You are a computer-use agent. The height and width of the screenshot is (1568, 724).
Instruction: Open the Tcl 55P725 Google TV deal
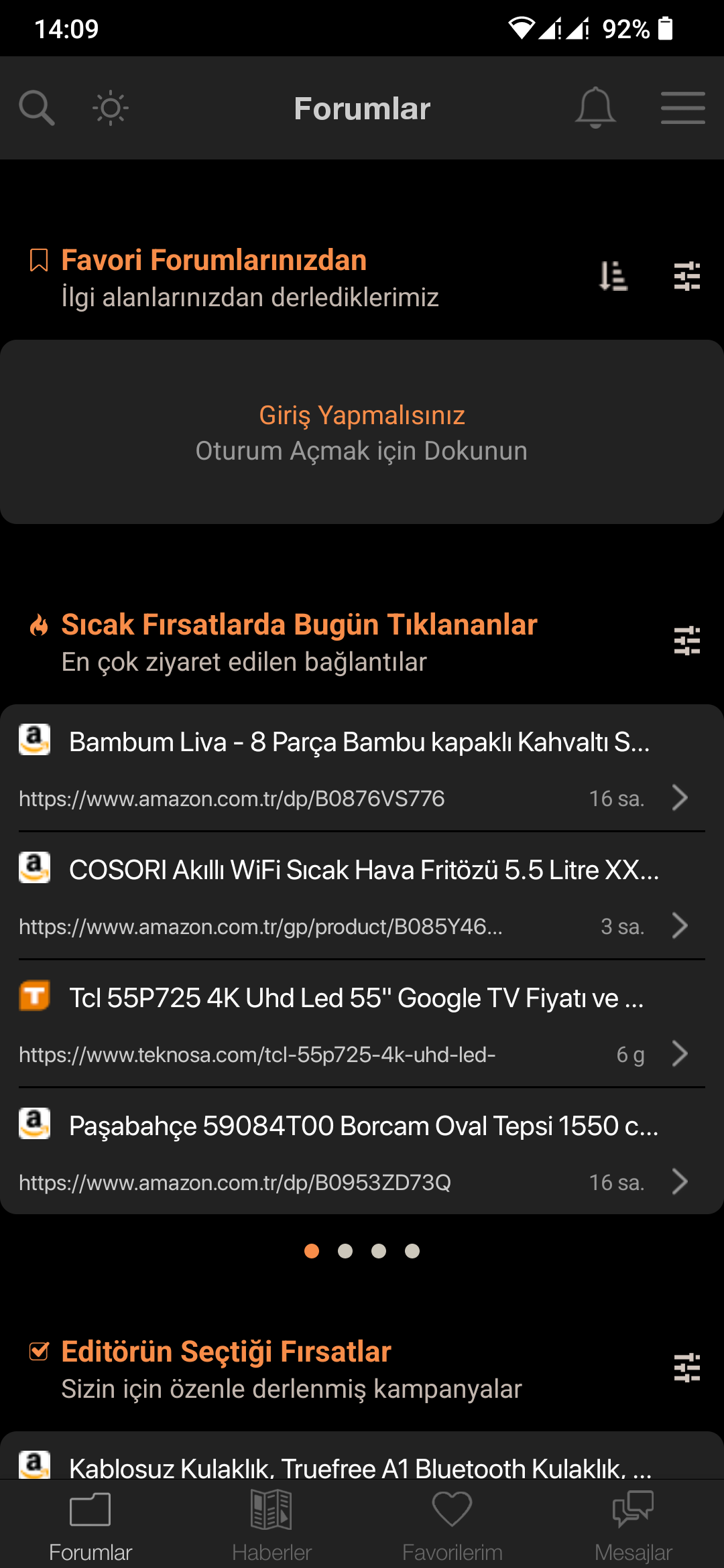coord(362,1025)
